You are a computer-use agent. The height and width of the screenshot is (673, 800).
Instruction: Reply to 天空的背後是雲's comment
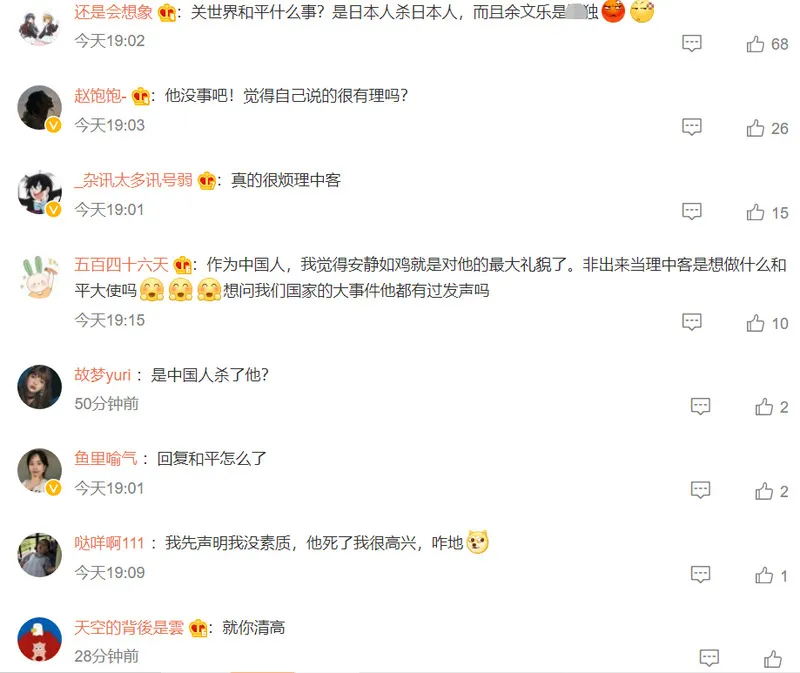[x=709, y=658]
